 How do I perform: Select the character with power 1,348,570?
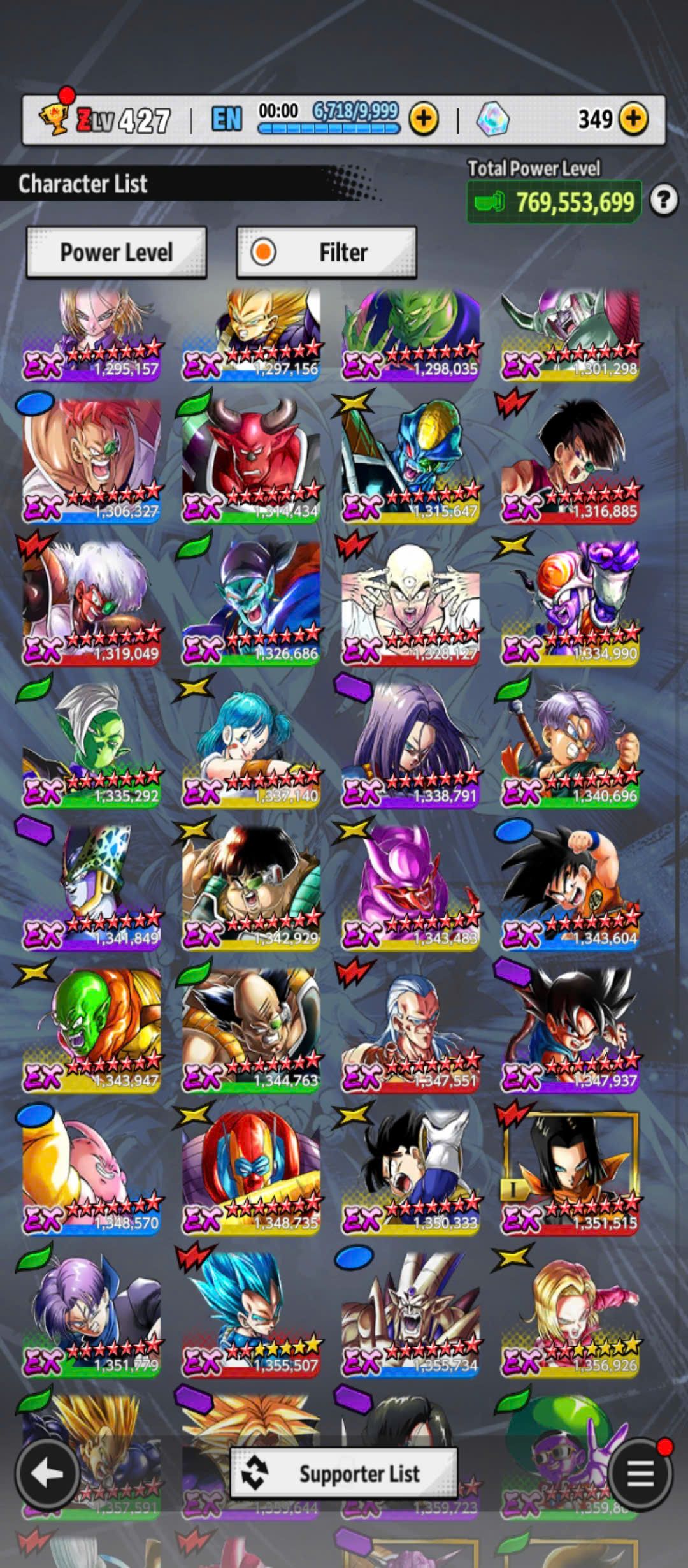pos(92,1171)
